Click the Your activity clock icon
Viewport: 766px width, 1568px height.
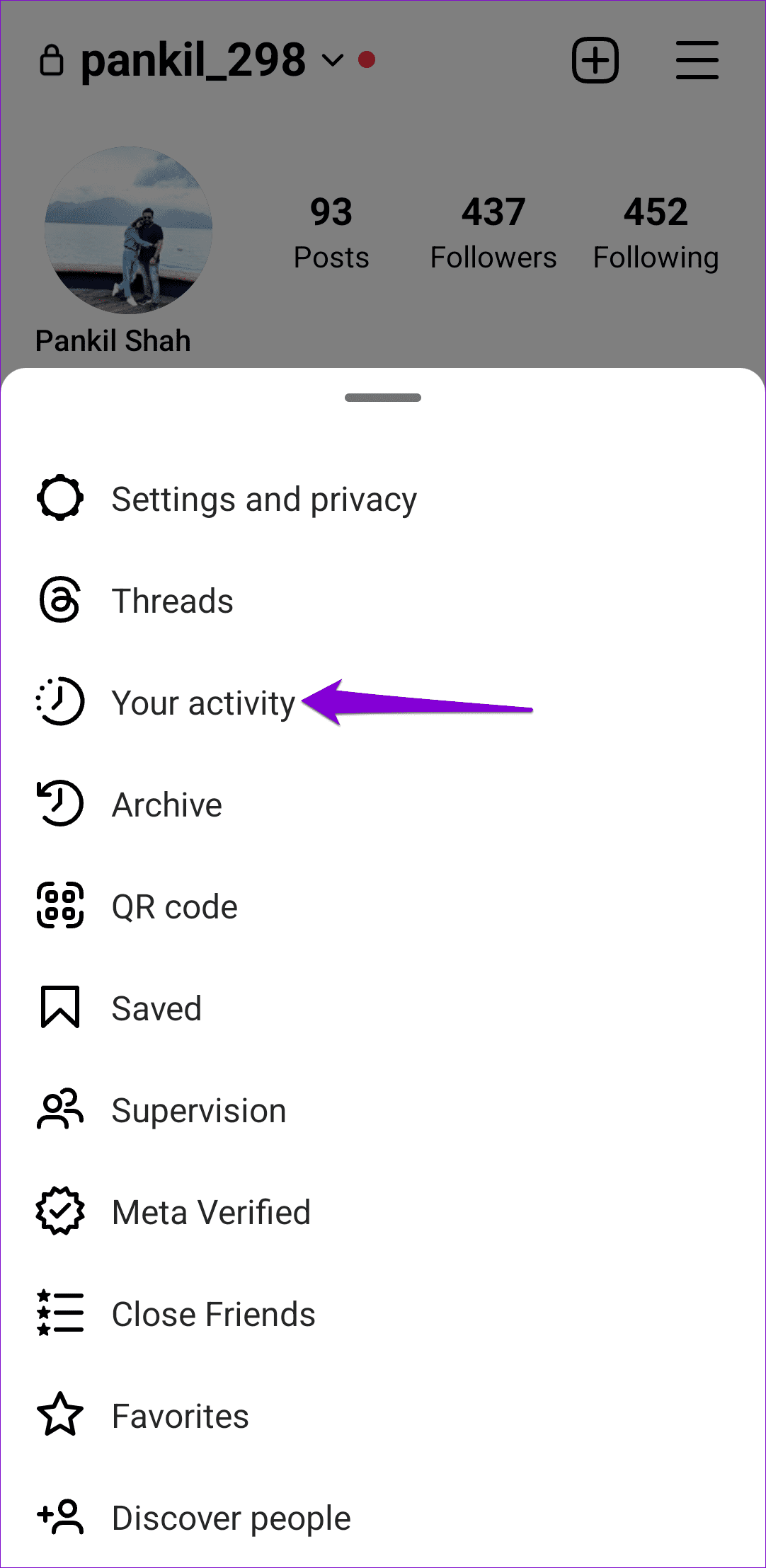[60, 702]
